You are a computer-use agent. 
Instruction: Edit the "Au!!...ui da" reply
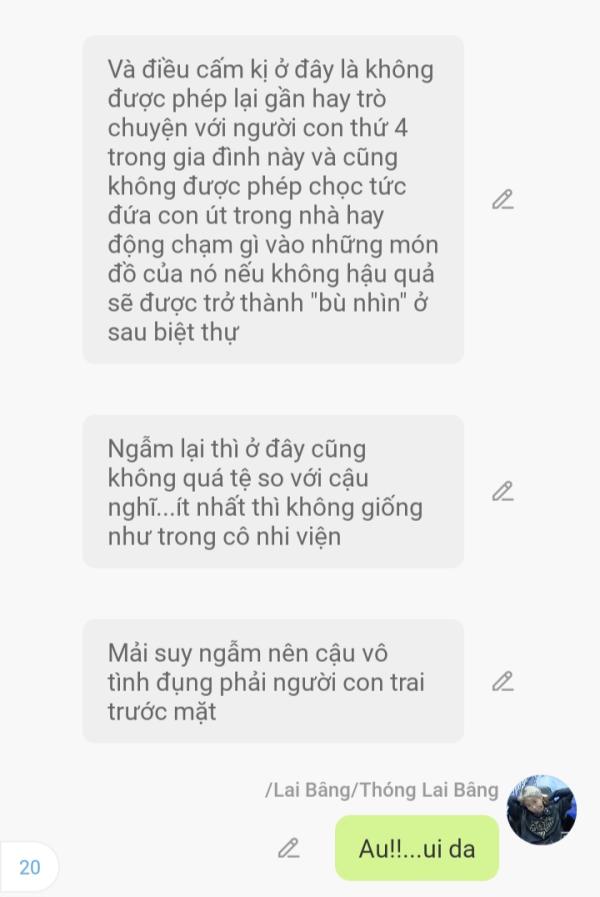point(288,848)
